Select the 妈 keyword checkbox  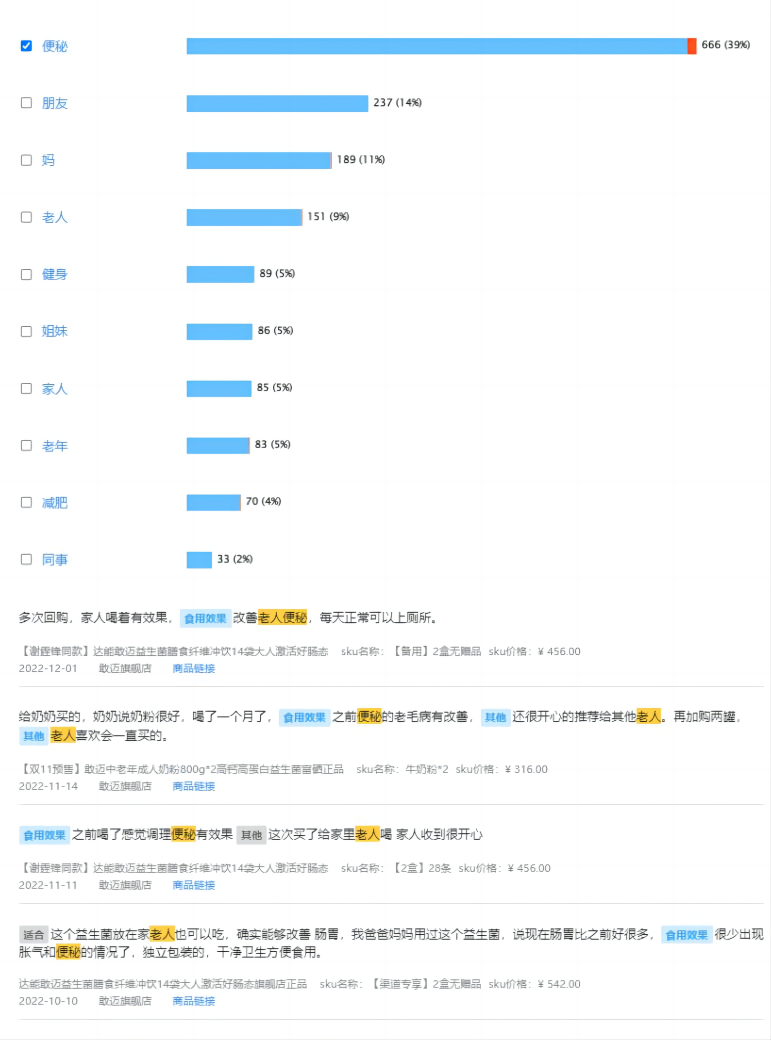[26, 160]
